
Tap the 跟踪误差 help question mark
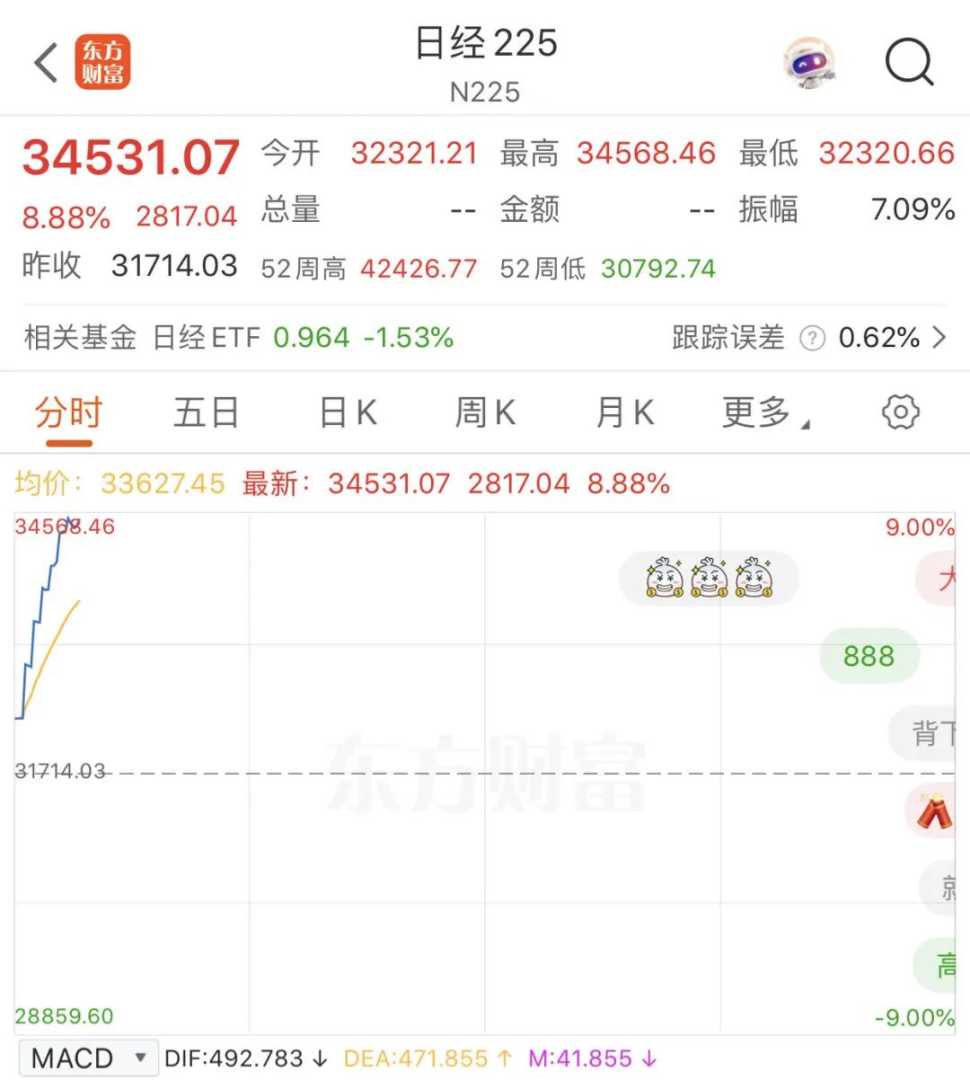(812, 339)
